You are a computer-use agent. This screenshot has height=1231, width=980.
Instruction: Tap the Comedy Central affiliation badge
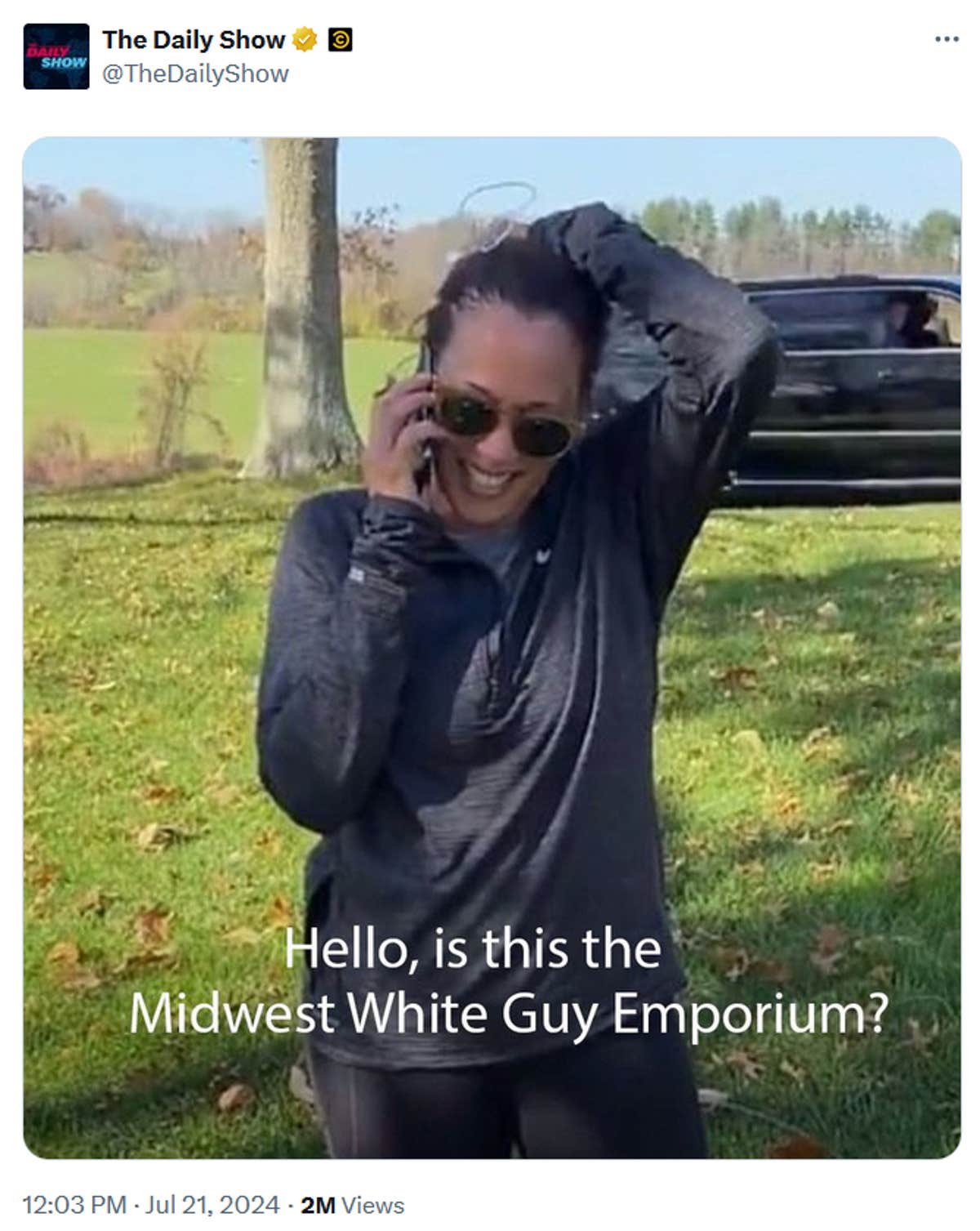[341, 39]
